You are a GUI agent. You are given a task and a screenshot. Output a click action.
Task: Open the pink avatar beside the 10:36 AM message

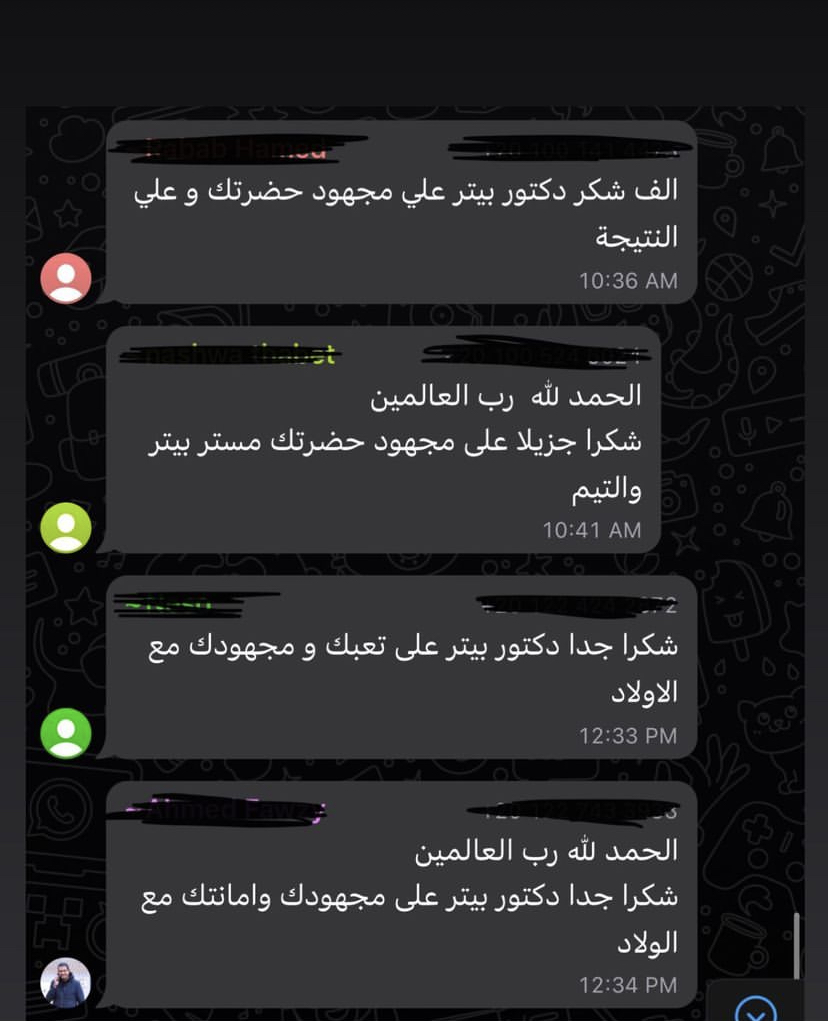(x=66, y=278)
